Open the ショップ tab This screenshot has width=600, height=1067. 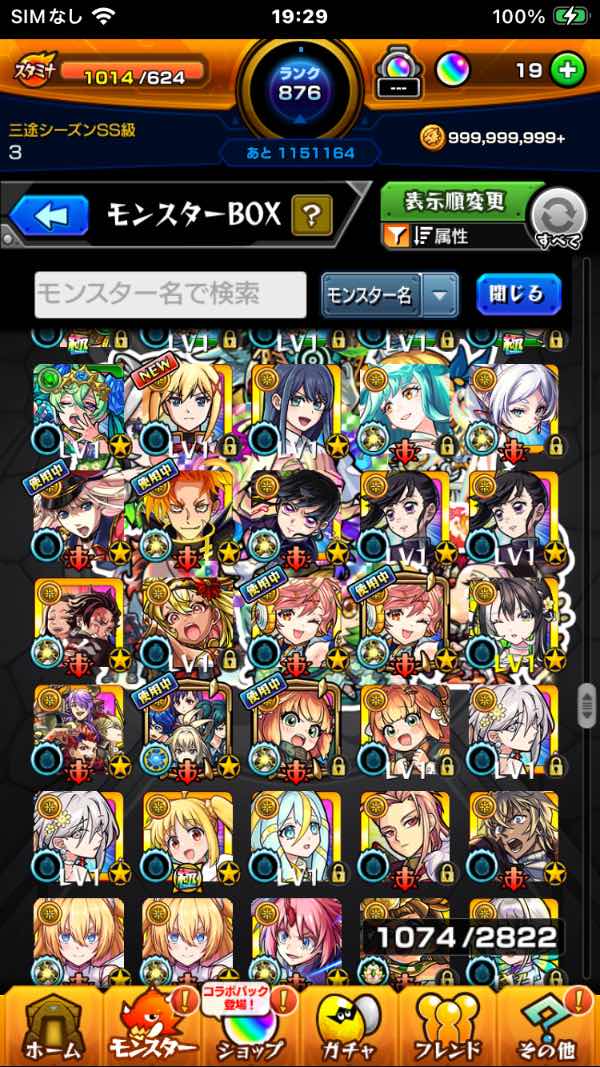(250, 1028)
